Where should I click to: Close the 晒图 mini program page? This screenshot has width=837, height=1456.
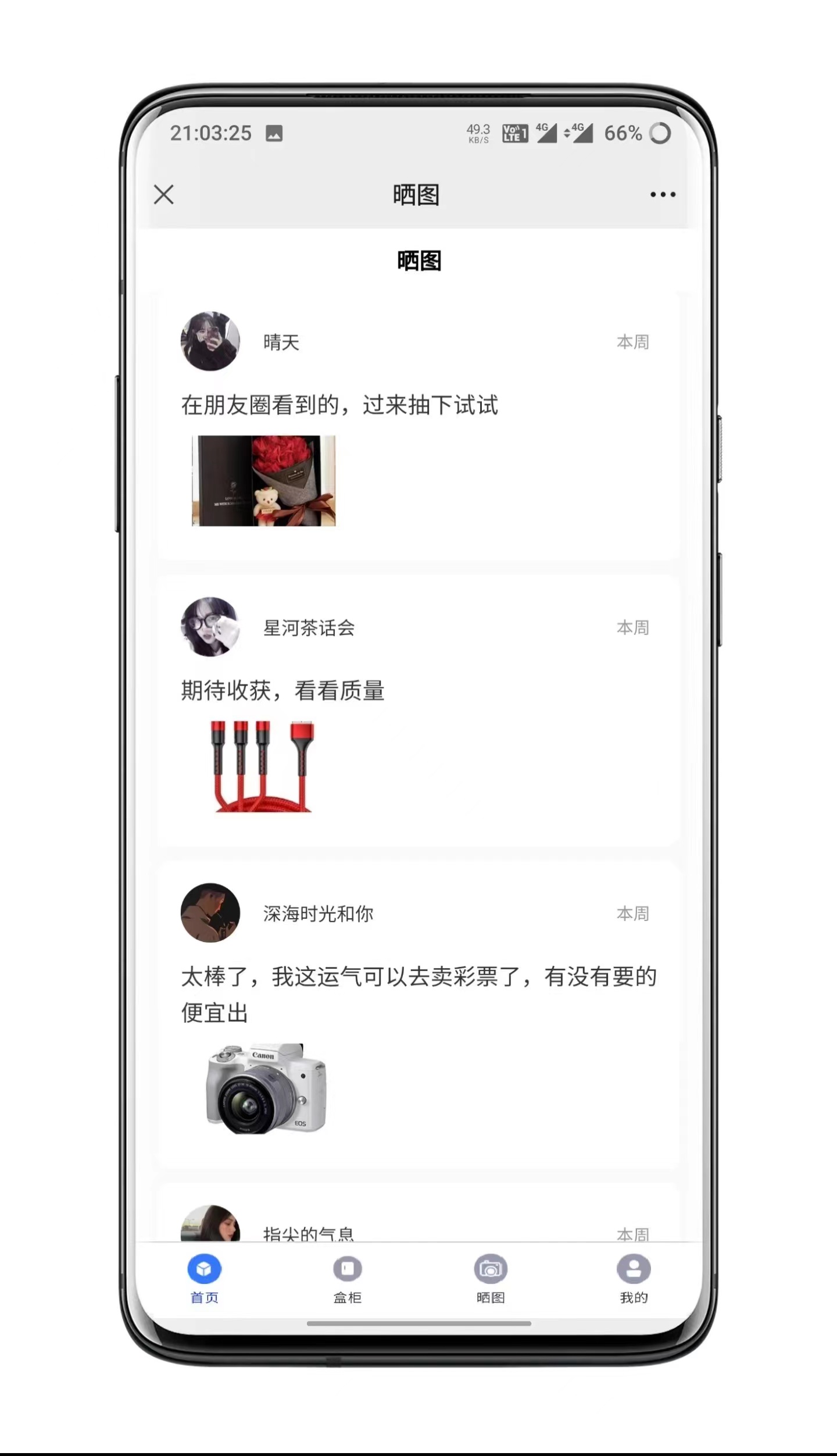(x=164, y=194)
